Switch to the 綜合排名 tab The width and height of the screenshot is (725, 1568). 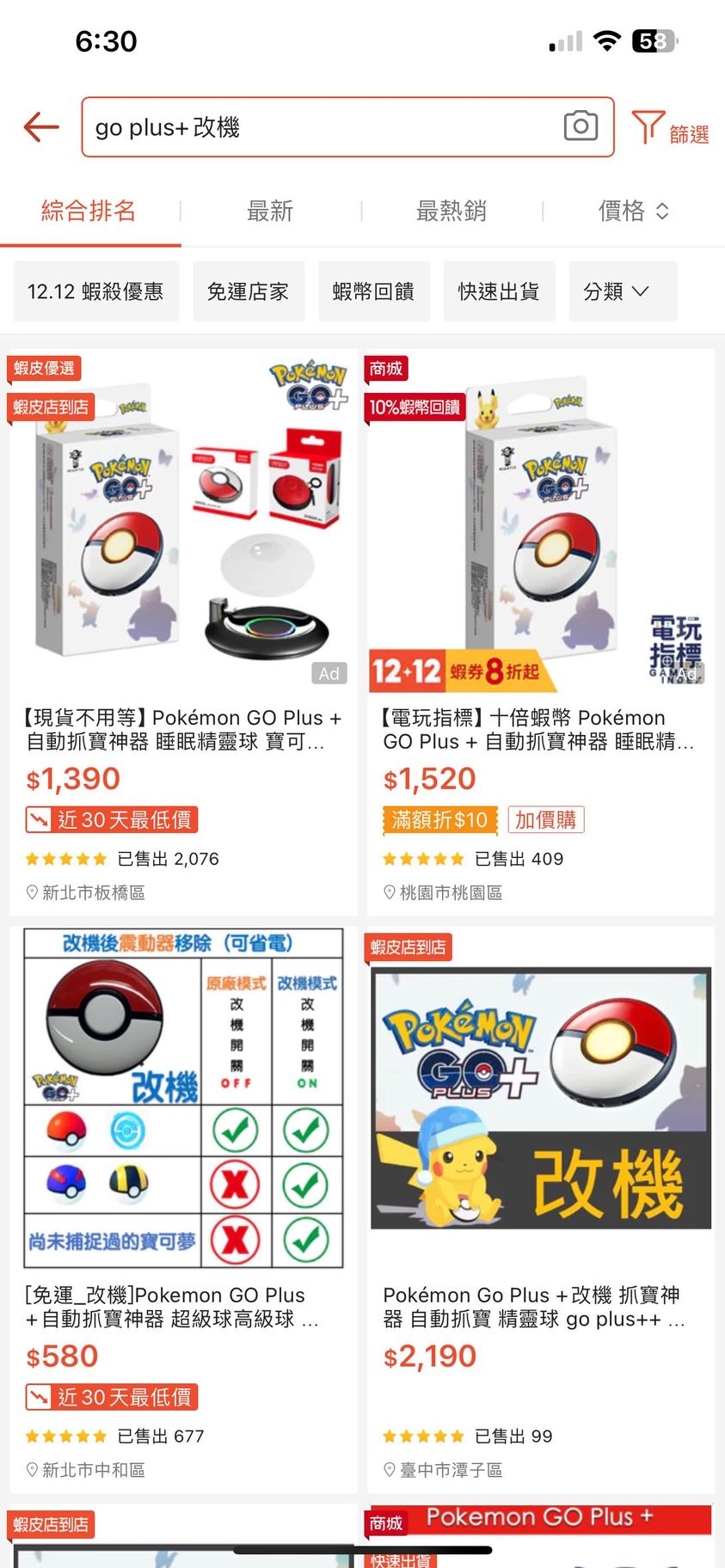[x=89, y=211]
